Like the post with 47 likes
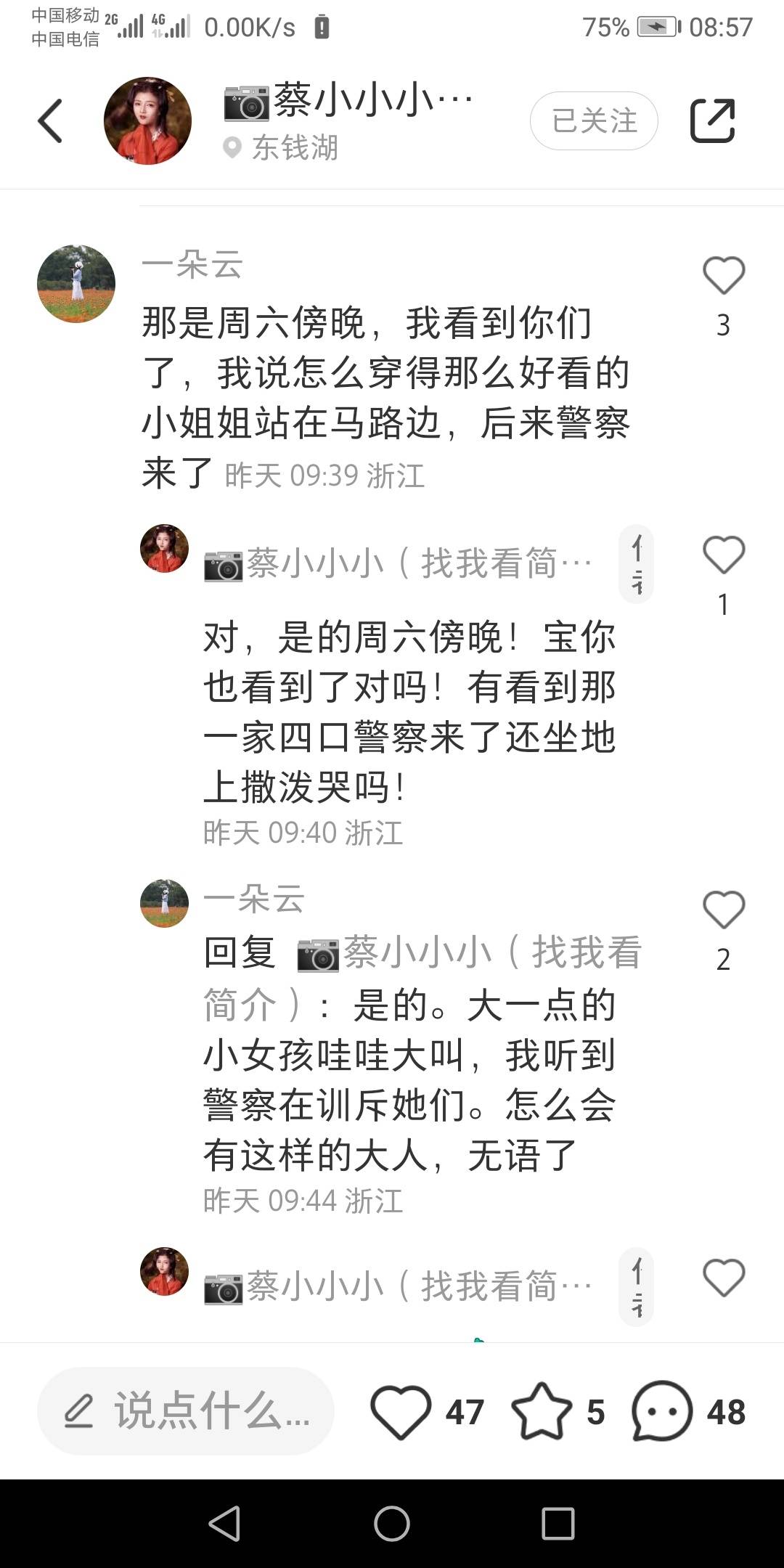The height and width of the screenshot is (1568, 784). [401, 1411]
